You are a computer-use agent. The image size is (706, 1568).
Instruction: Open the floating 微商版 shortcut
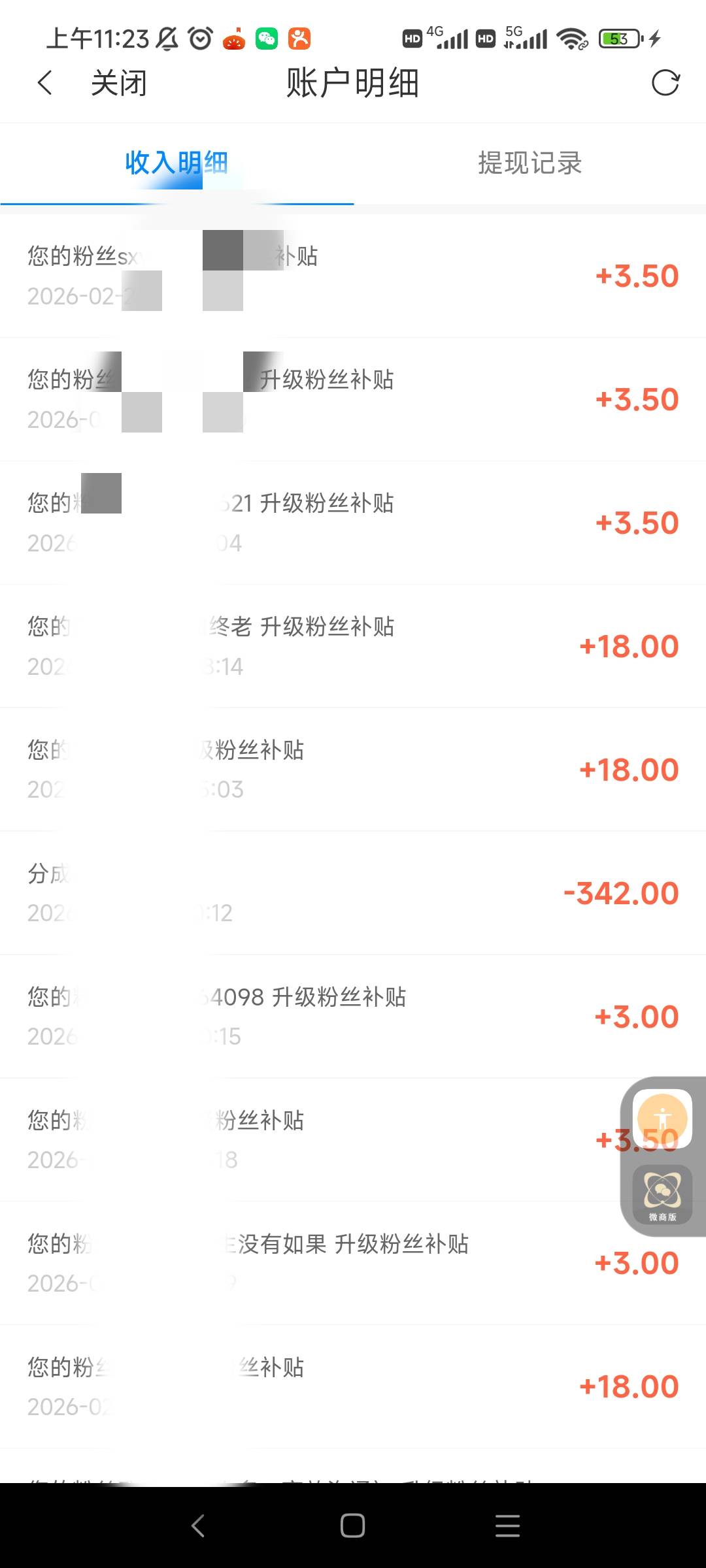(x=662, y=1194)
